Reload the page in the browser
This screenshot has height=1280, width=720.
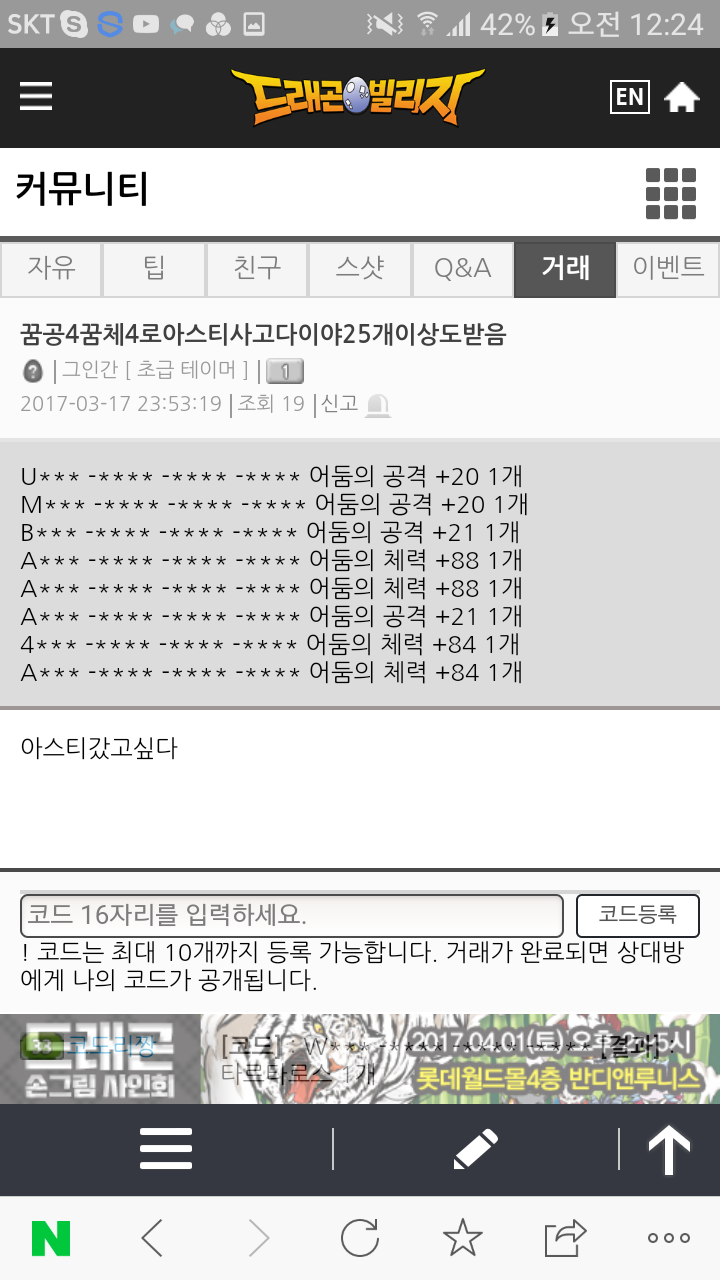coord(359,1239)
